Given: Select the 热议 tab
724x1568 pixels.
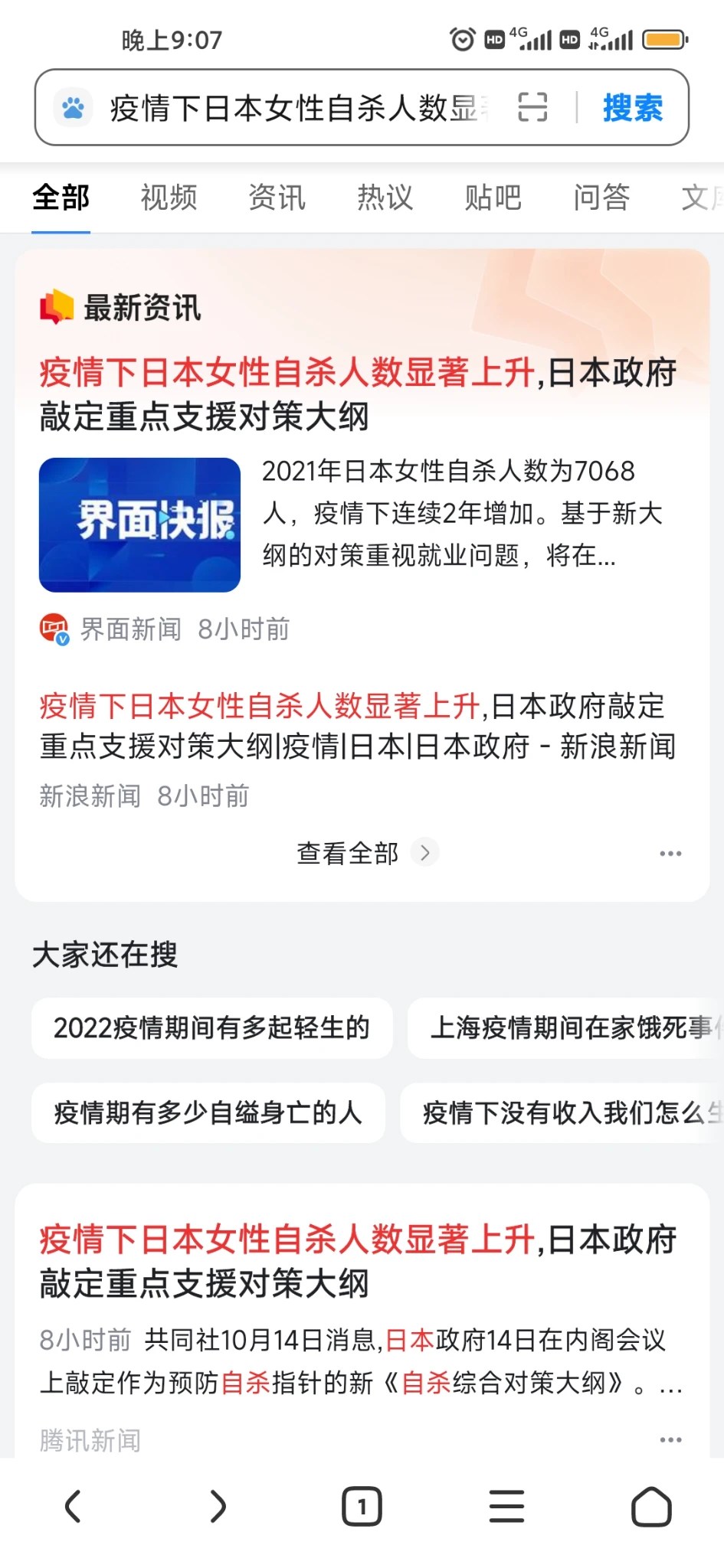Looking at the screenshot, I should coord(385,198).
